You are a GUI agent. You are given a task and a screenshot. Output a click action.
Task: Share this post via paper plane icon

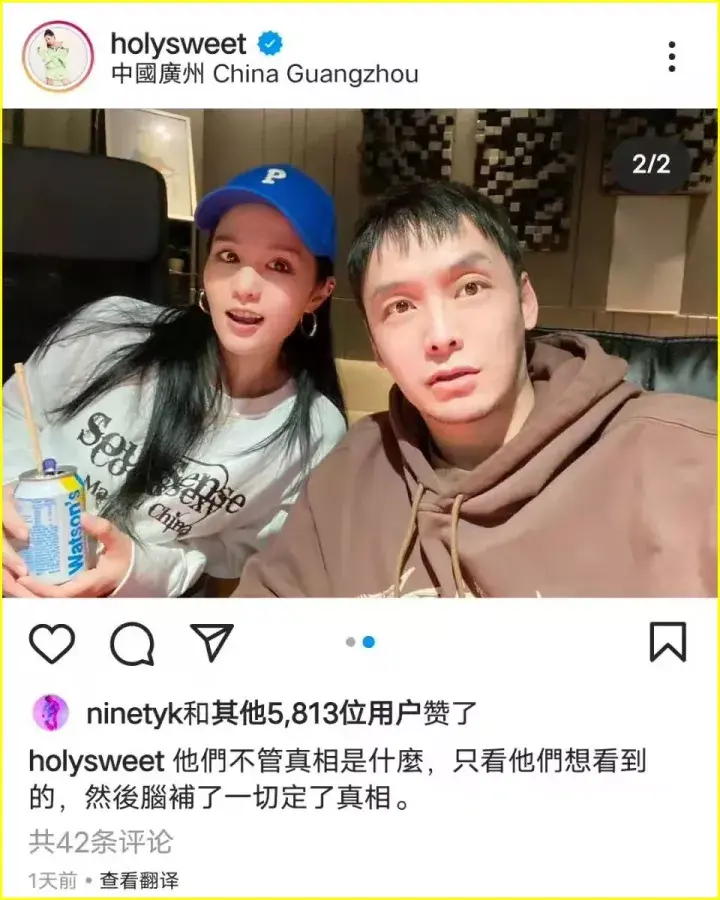pyautogui.click(x=211, y=643)
